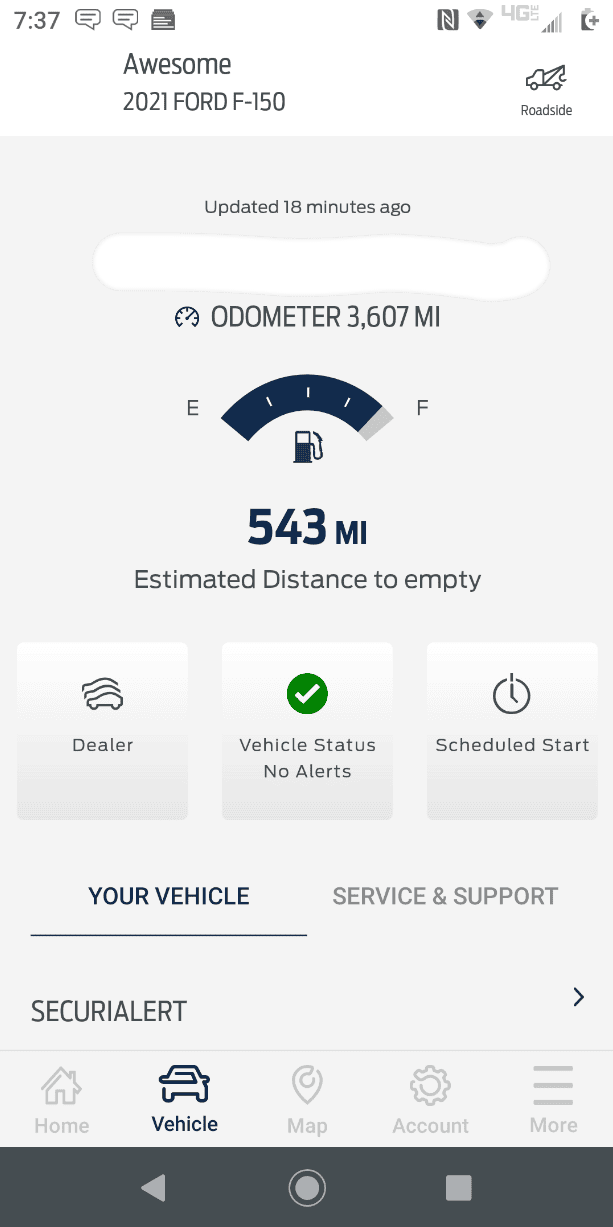Open the Dealer card
Screen dimensions: 613x1227
pyautogui.click(x=103, y=730)
